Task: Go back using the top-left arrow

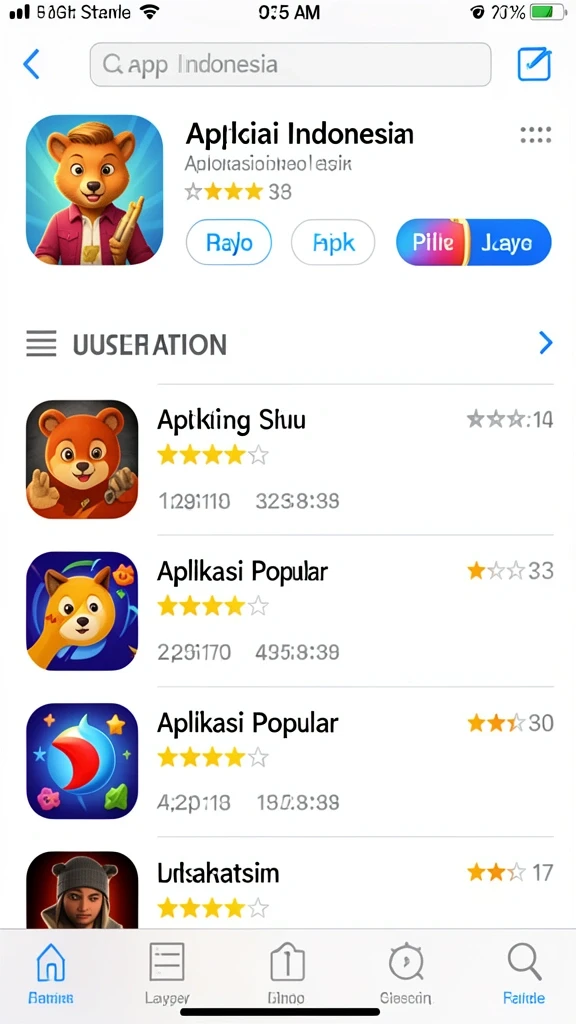Action: (x=31, y=64)
